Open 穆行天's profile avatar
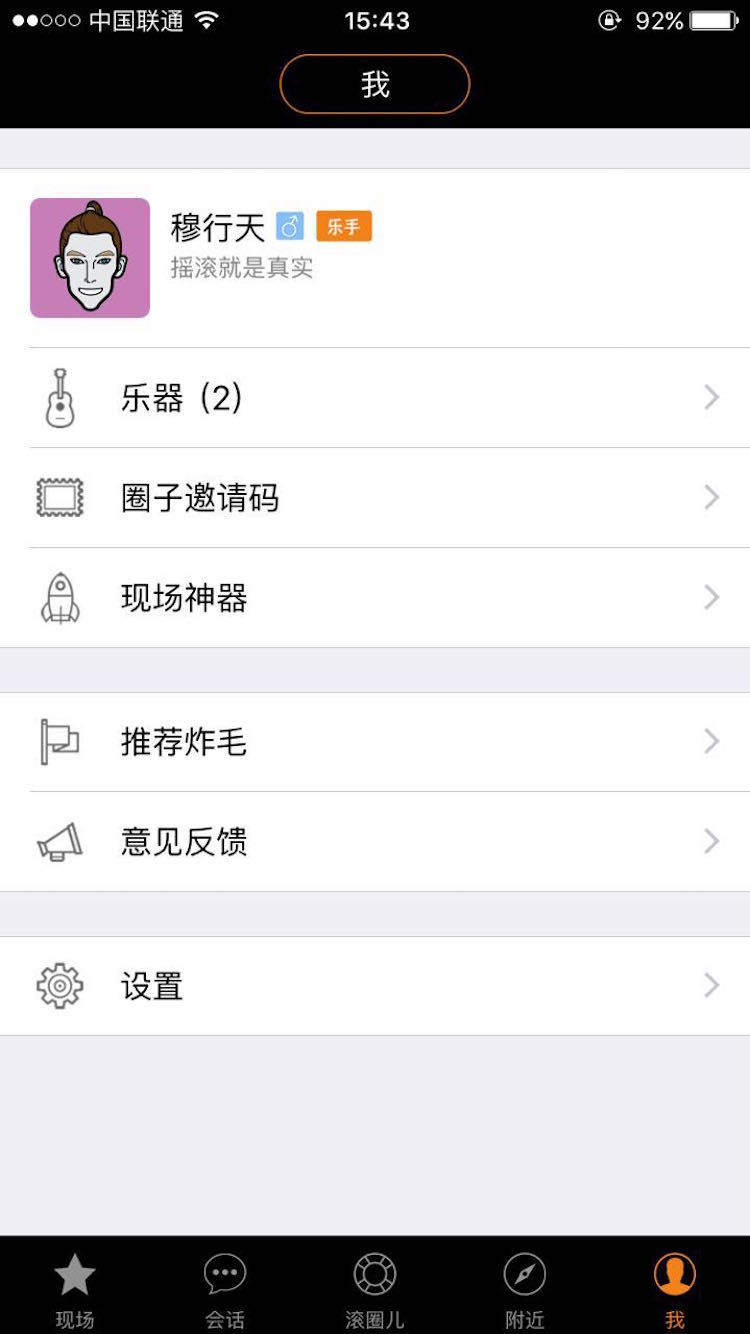Image resolution: width=750 pixels, height=1334 pixels. pos(90,258)
